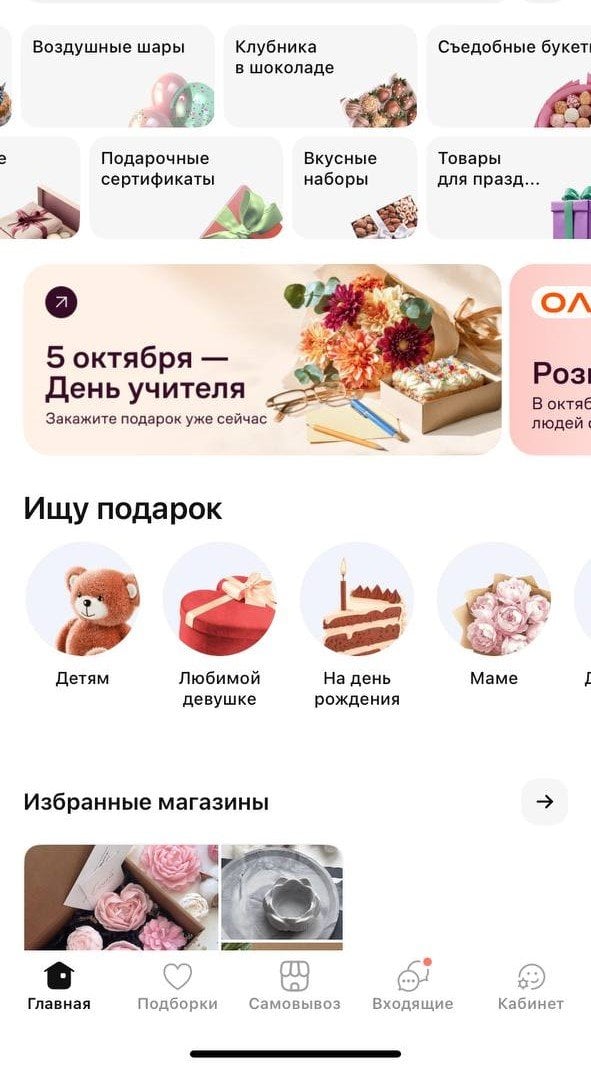
Task: Open the Съедобные букеты category tile
Action: (x=509, y=76)
